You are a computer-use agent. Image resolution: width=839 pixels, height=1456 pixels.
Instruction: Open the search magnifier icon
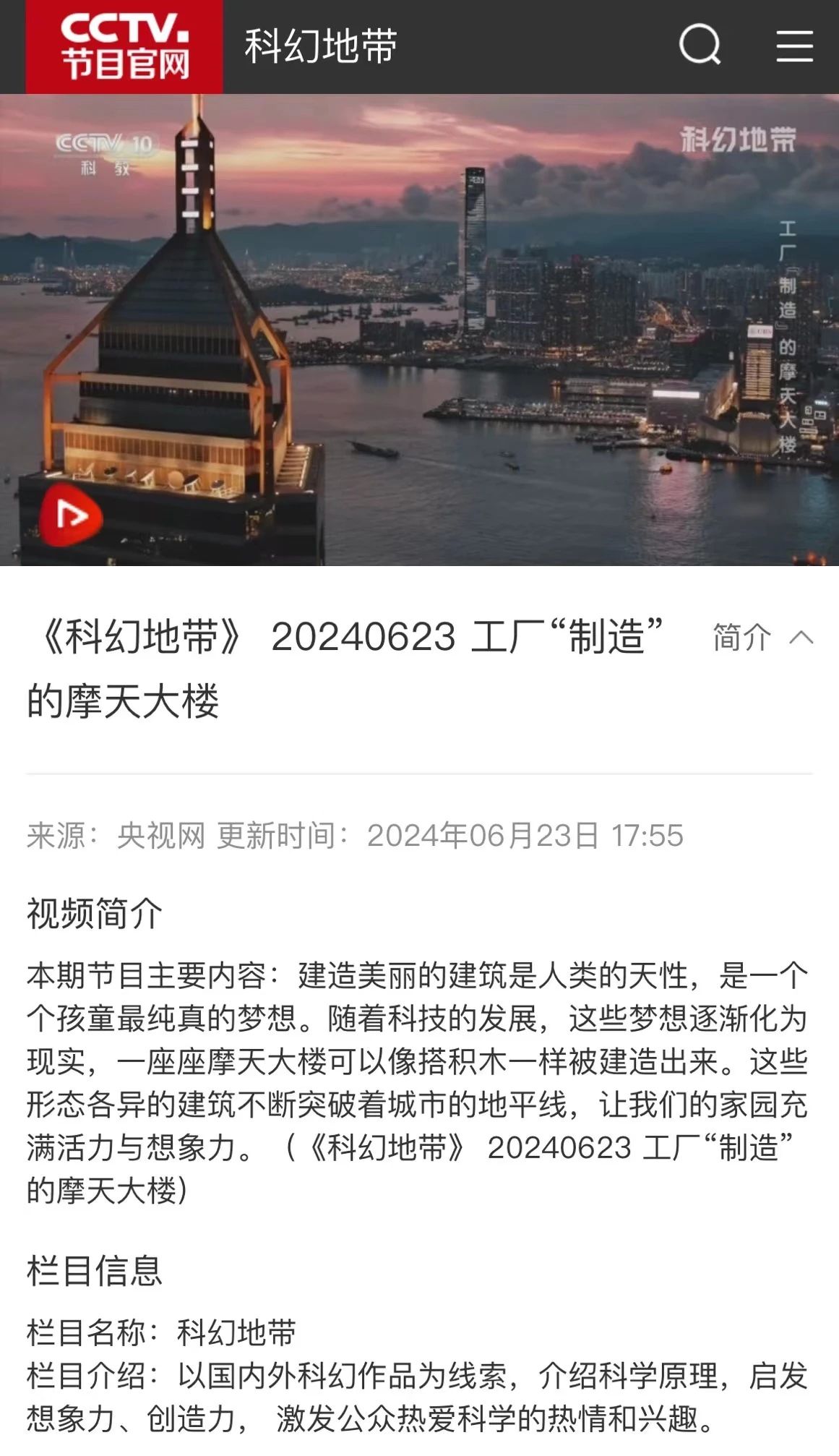(700, 45)
